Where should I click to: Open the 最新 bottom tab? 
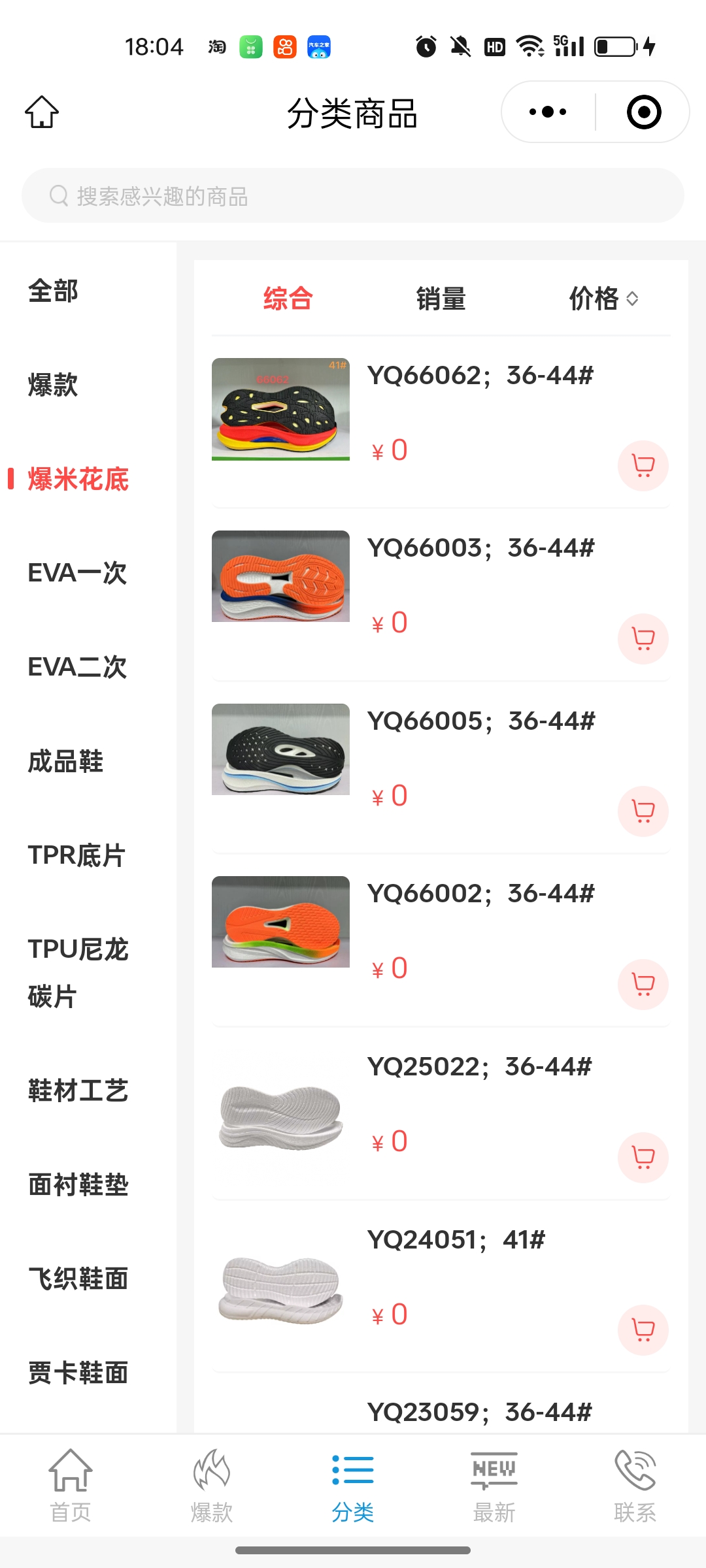tap(494, 1486)
